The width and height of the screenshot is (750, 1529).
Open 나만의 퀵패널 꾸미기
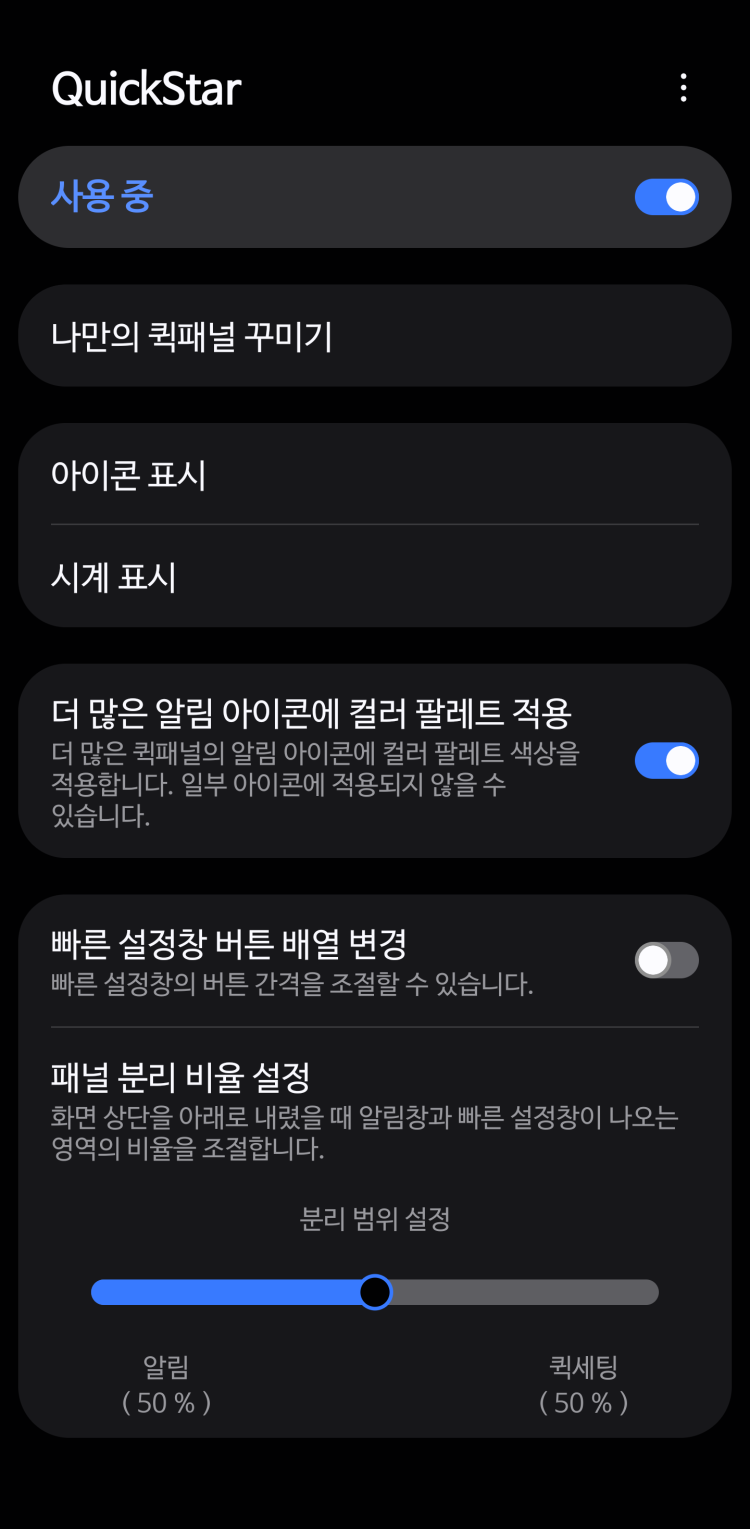coord(374,336)
